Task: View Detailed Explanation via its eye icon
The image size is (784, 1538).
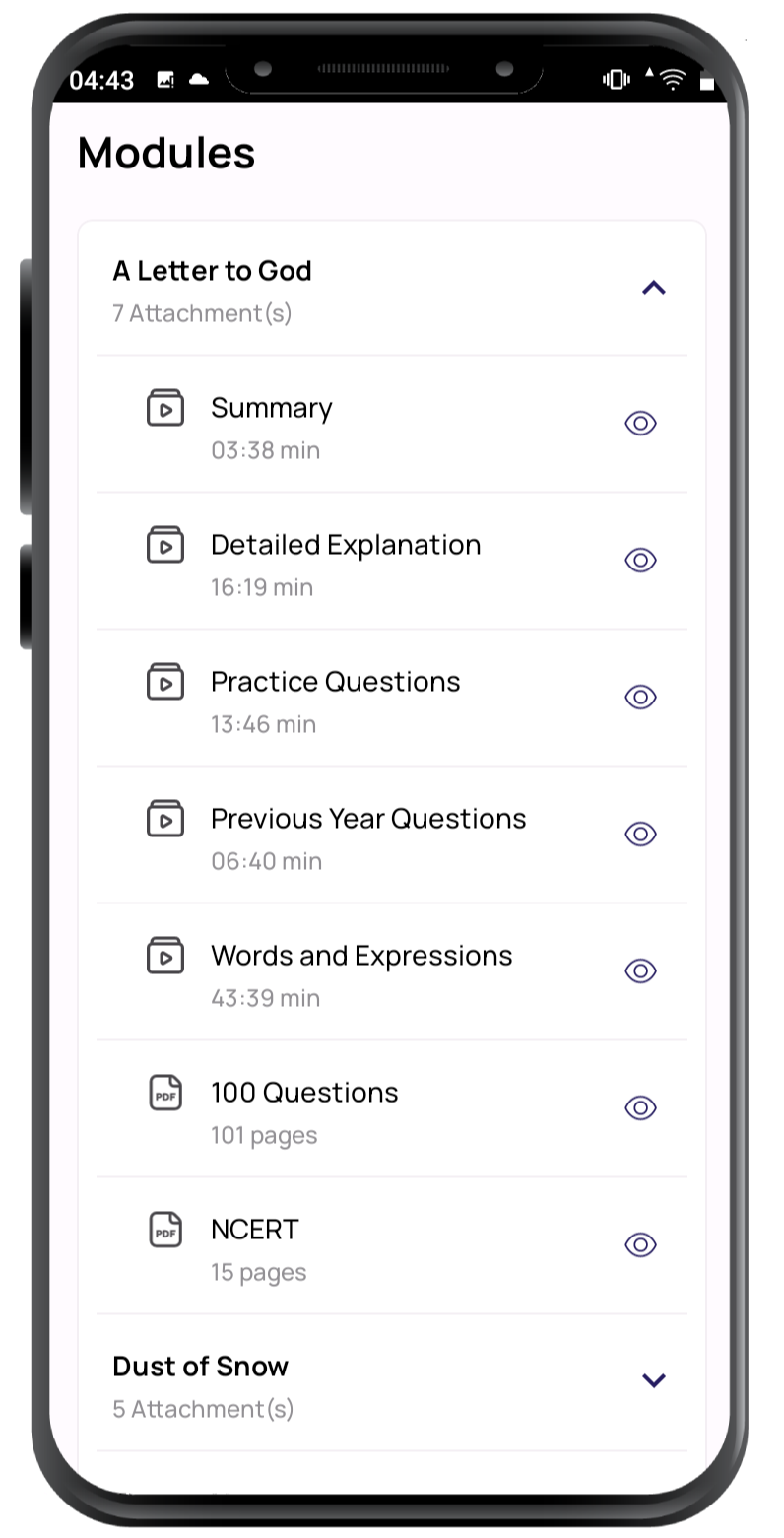Action: (x=640, y=561)
